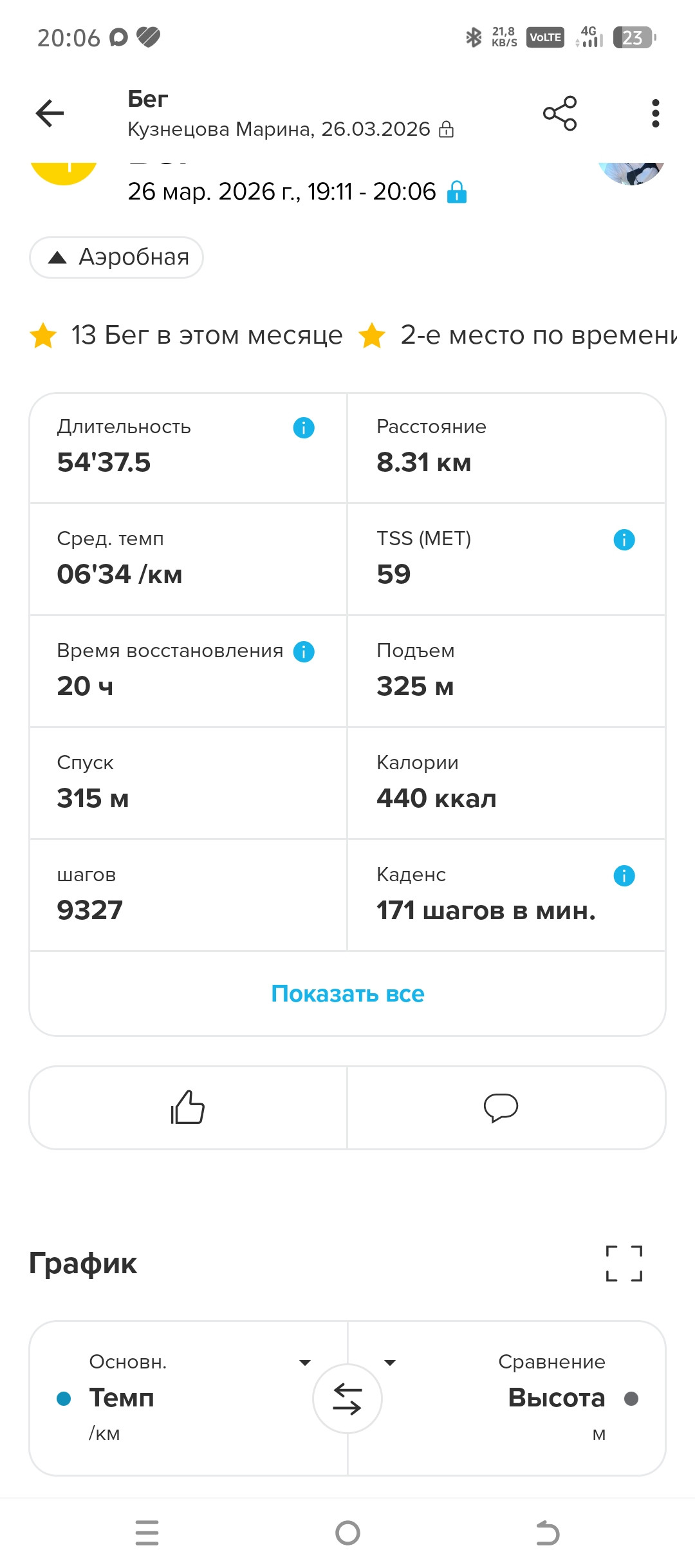The image size is (695, 1568).
Task: Like this workout with thumbs up
Action: pyautogui.click(x=188, y=1107)
